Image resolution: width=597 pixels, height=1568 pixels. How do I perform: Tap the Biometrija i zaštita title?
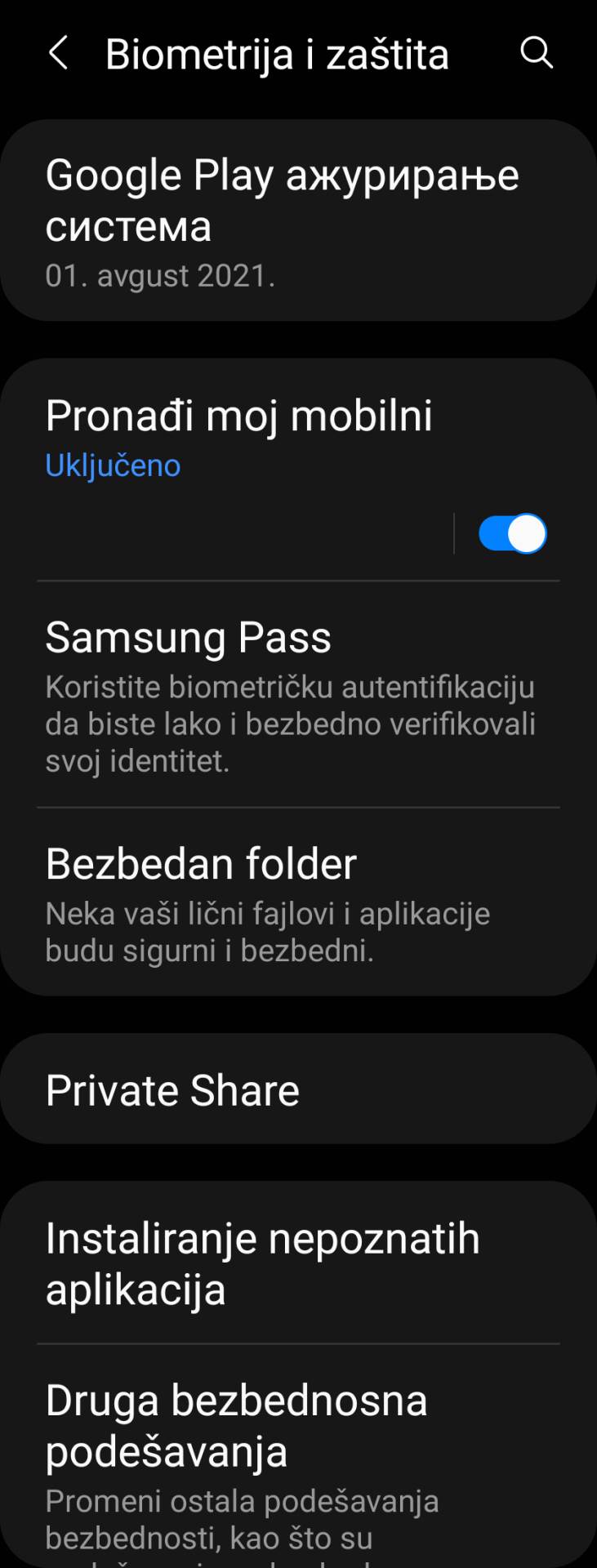pyautogui.click(x=277, y=52)
